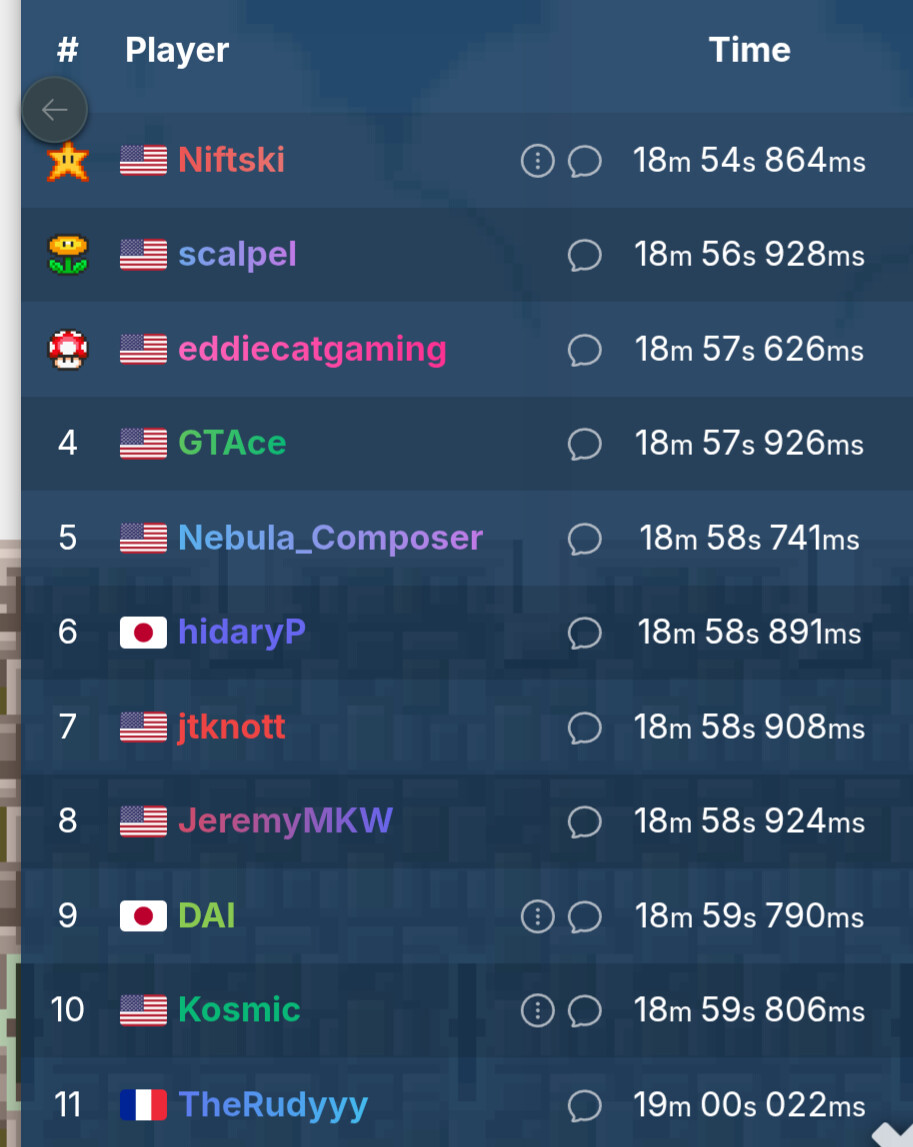Open JeremyMKW's player profile

coord(285,822)
